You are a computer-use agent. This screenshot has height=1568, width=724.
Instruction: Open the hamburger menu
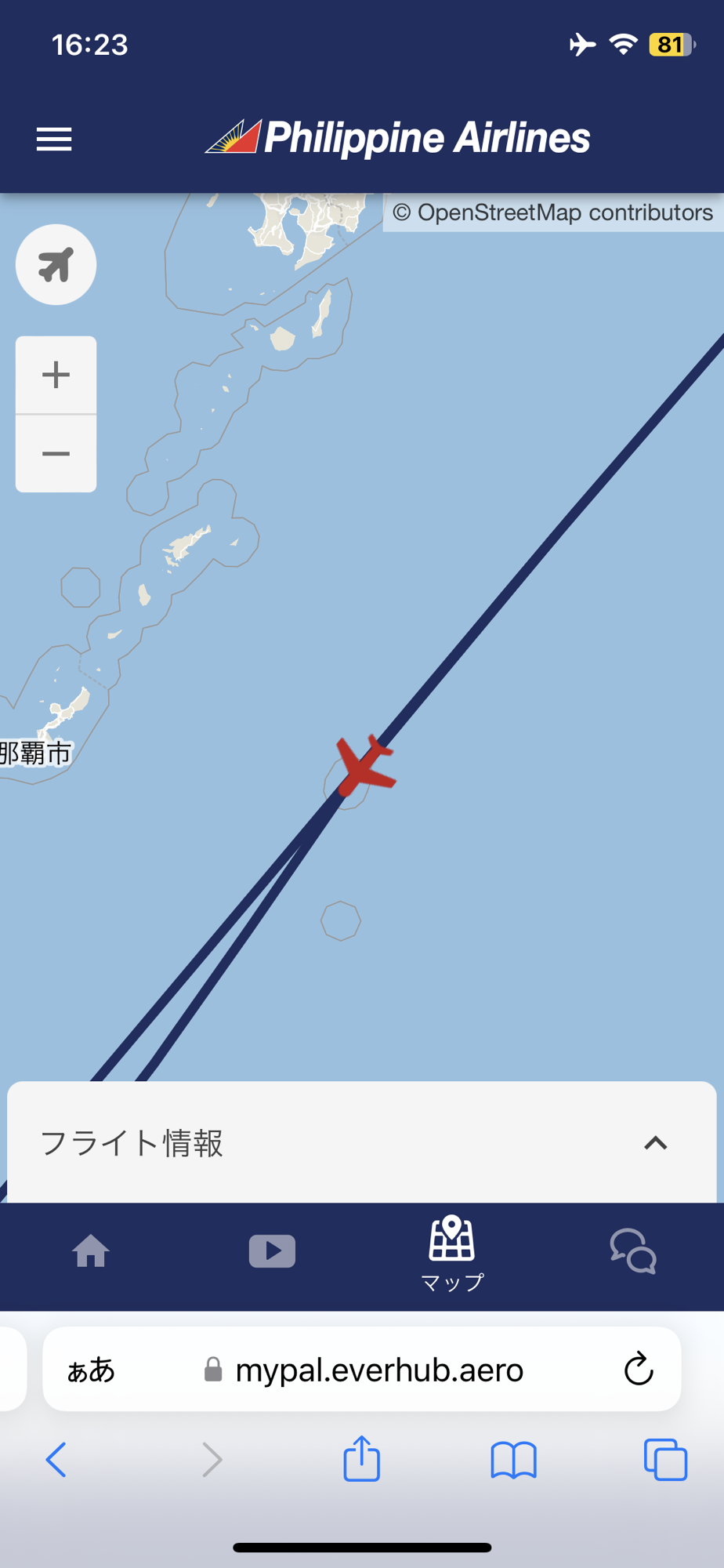[54, 140]
